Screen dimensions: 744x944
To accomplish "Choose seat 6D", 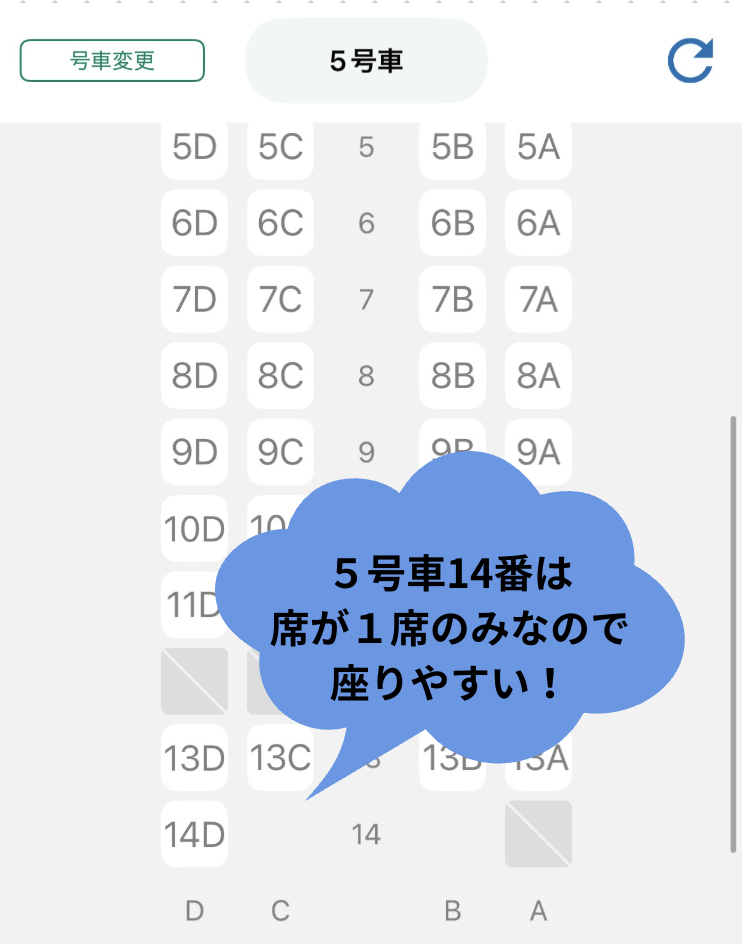I will coord(194,223).
